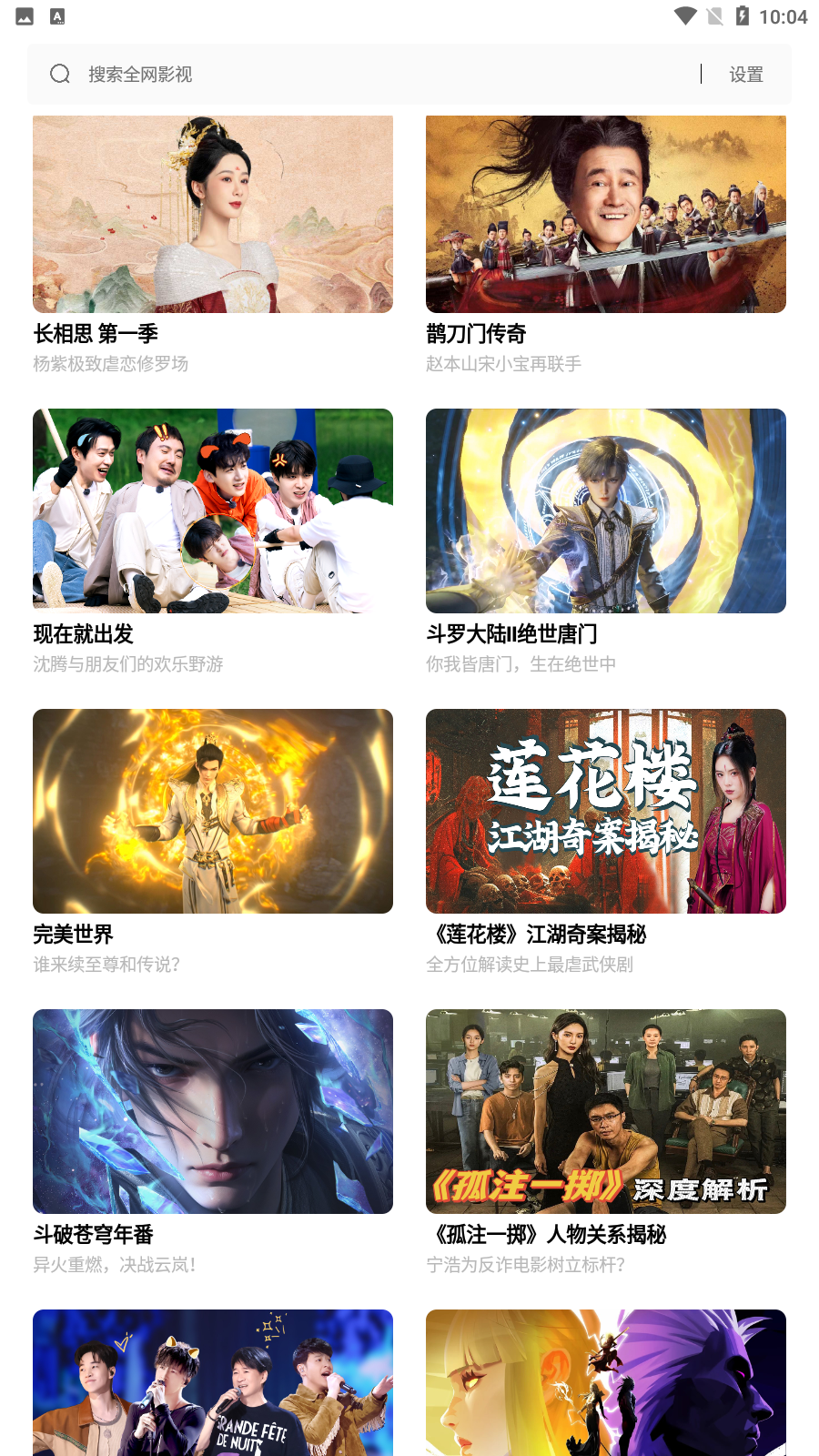This screenshot has height=1456, width=819.
Task: Open 《莲花楼》江湖奇案揭秘 video
Action: point(605,811)
